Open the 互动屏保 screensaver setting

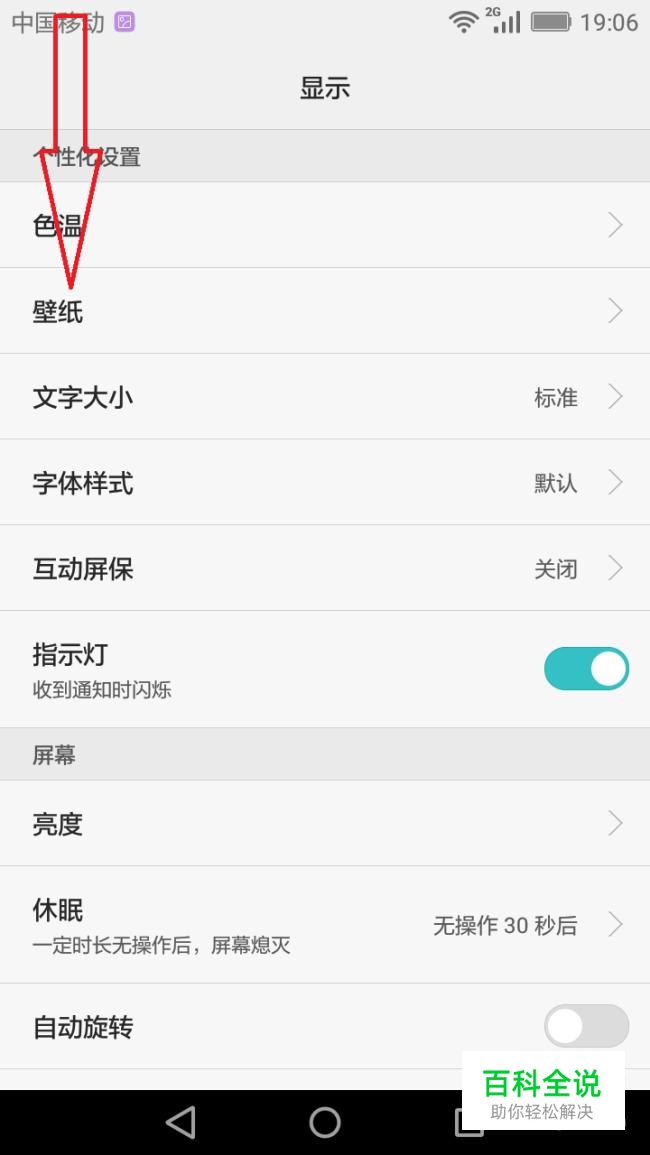coord(325,569)
